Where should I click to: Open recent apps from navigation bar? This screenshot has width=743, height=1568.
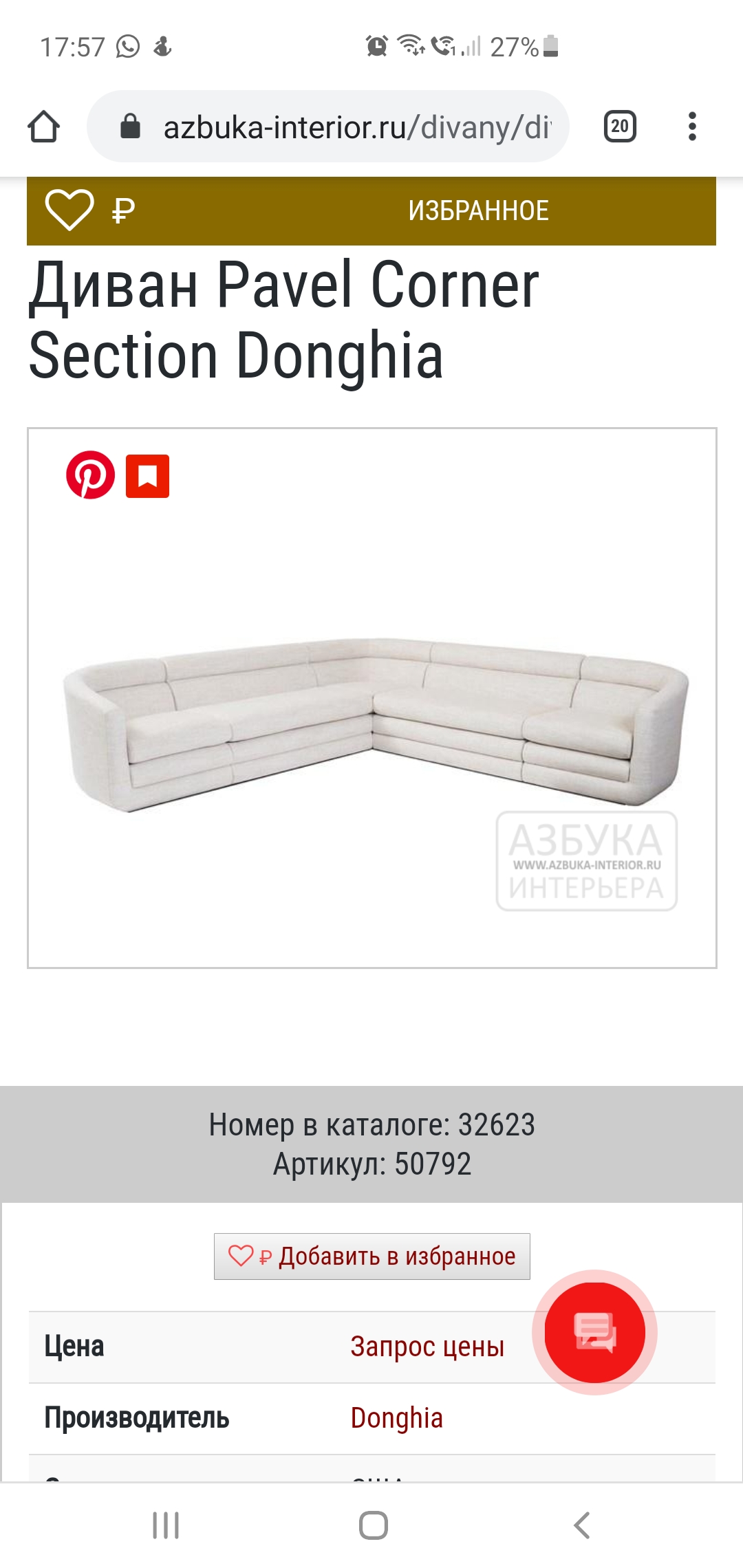click(166, 1525)
